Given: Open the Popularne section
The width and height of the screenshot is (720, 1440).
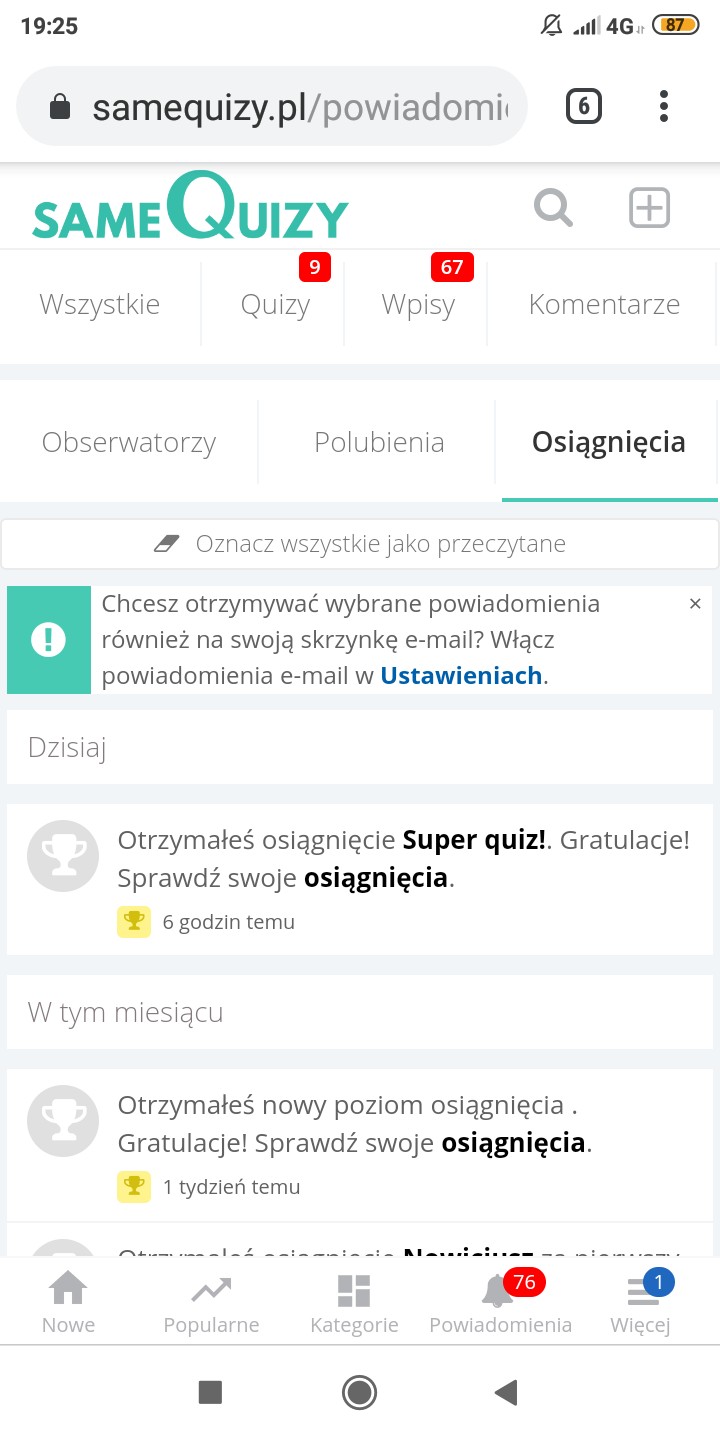Looking at the screenshot, I should click(211, 1302).
